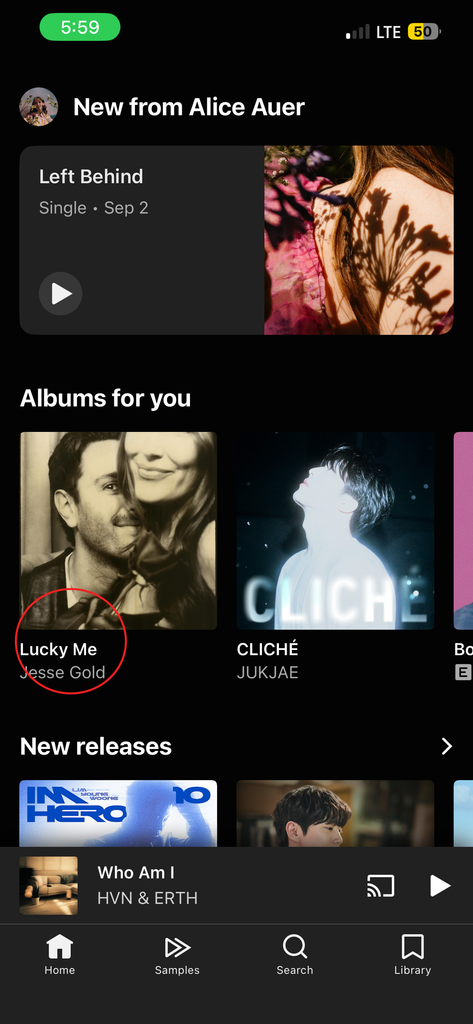
Task: Open the IM HERO new release cover
Action: tap(118, 813)
